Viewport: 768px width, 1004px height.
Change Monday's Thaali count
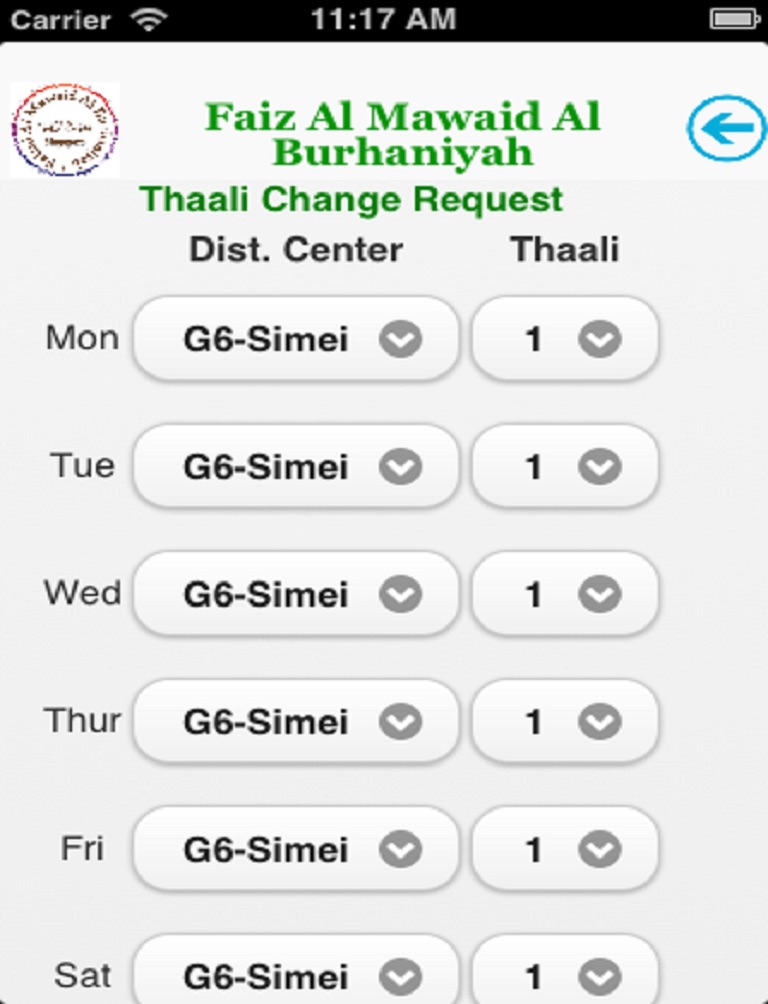pos(565,339)
